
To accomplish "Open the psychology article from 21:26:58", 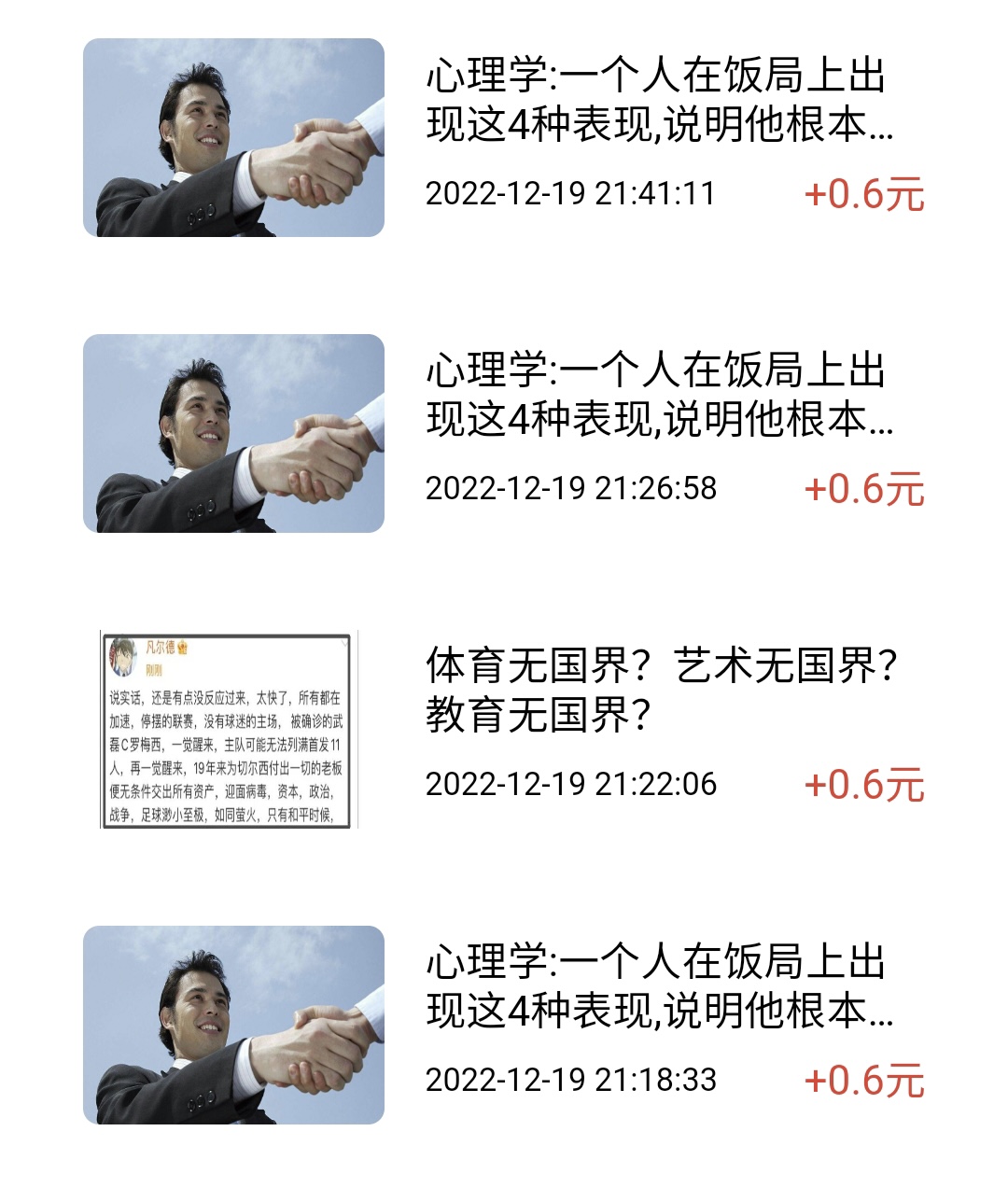I will pos(657,396).
